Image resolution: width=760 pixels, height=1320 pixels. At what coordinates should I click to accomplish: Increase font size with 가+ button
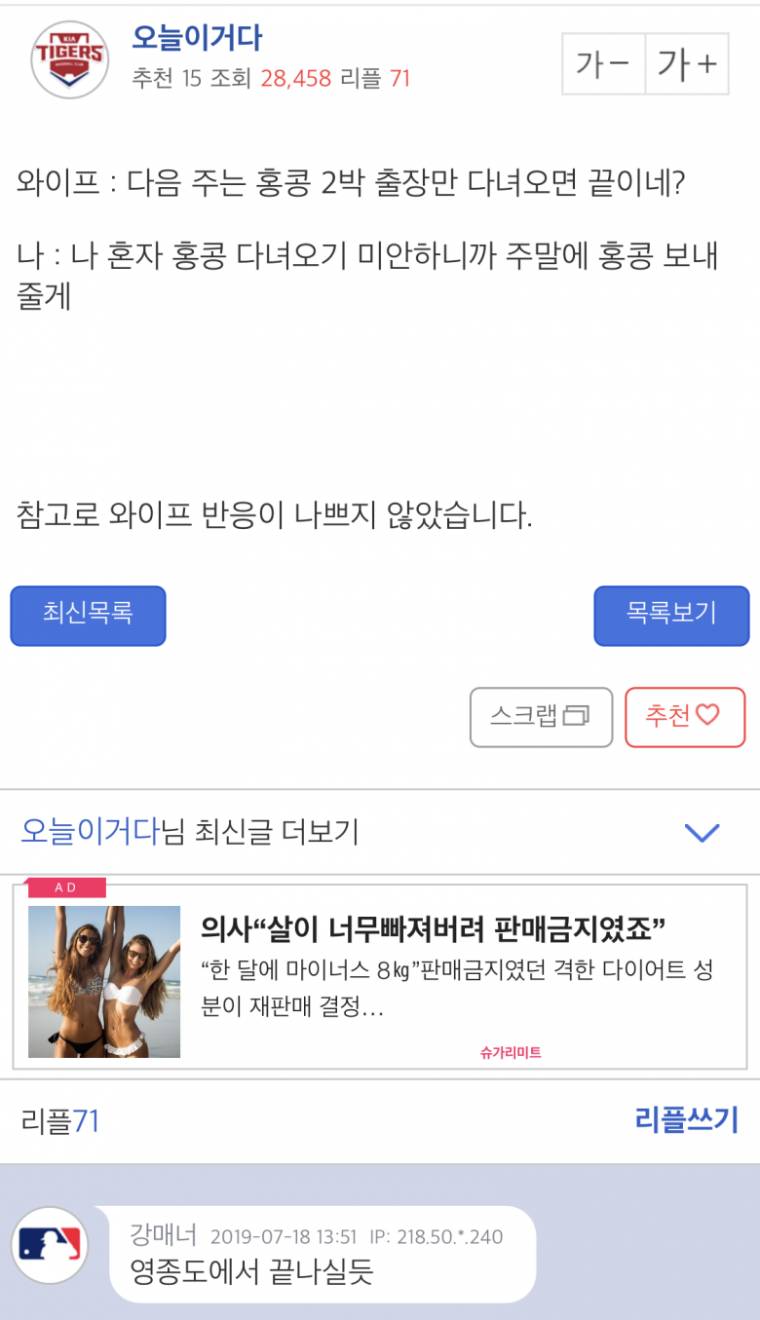[x=687, y=64]
